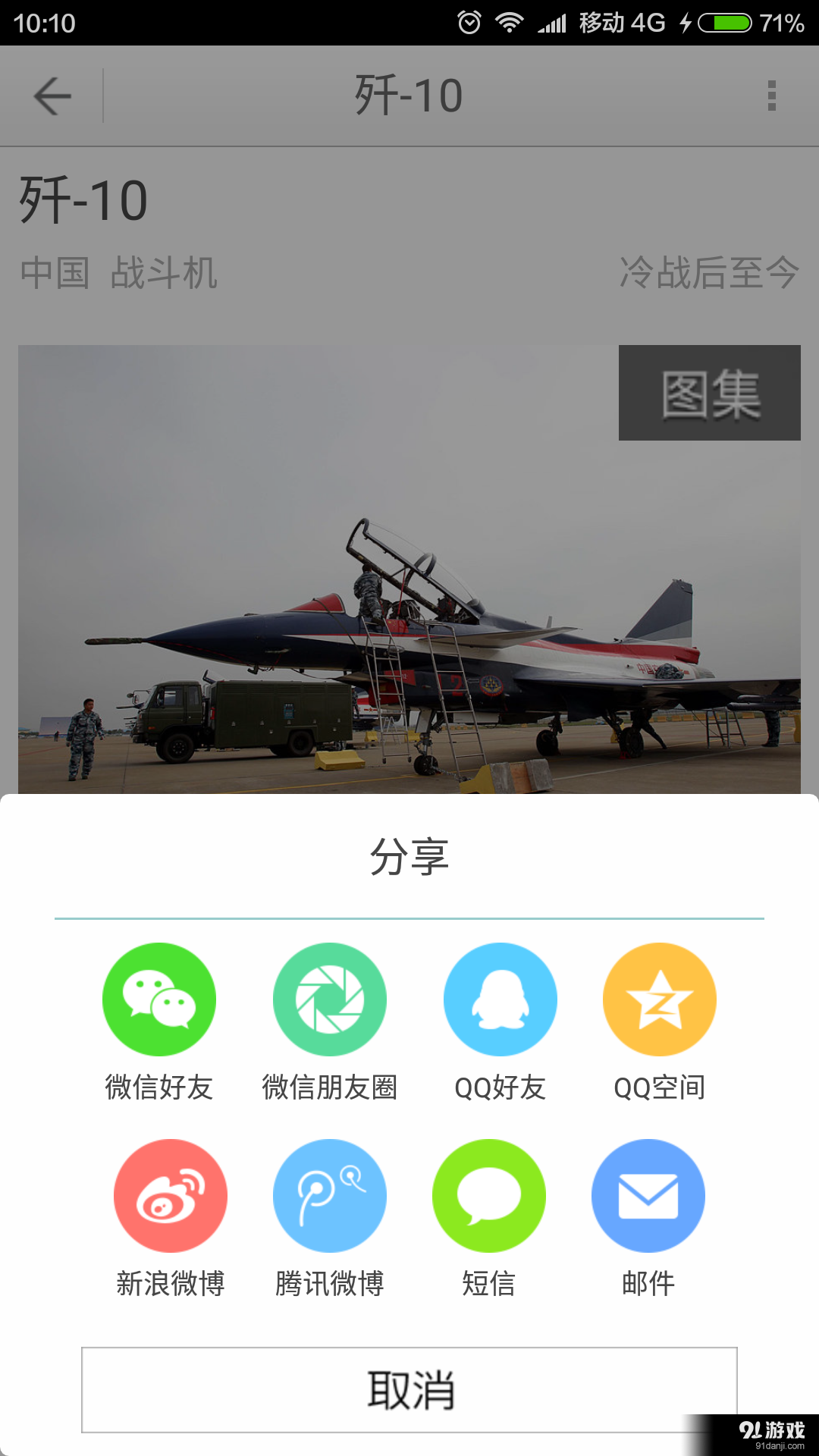The width and height of the screenshot is (819, 1456).
Task: Open the overflow menu in the top right
Action: pyautogui.click(x=770, y=94)
